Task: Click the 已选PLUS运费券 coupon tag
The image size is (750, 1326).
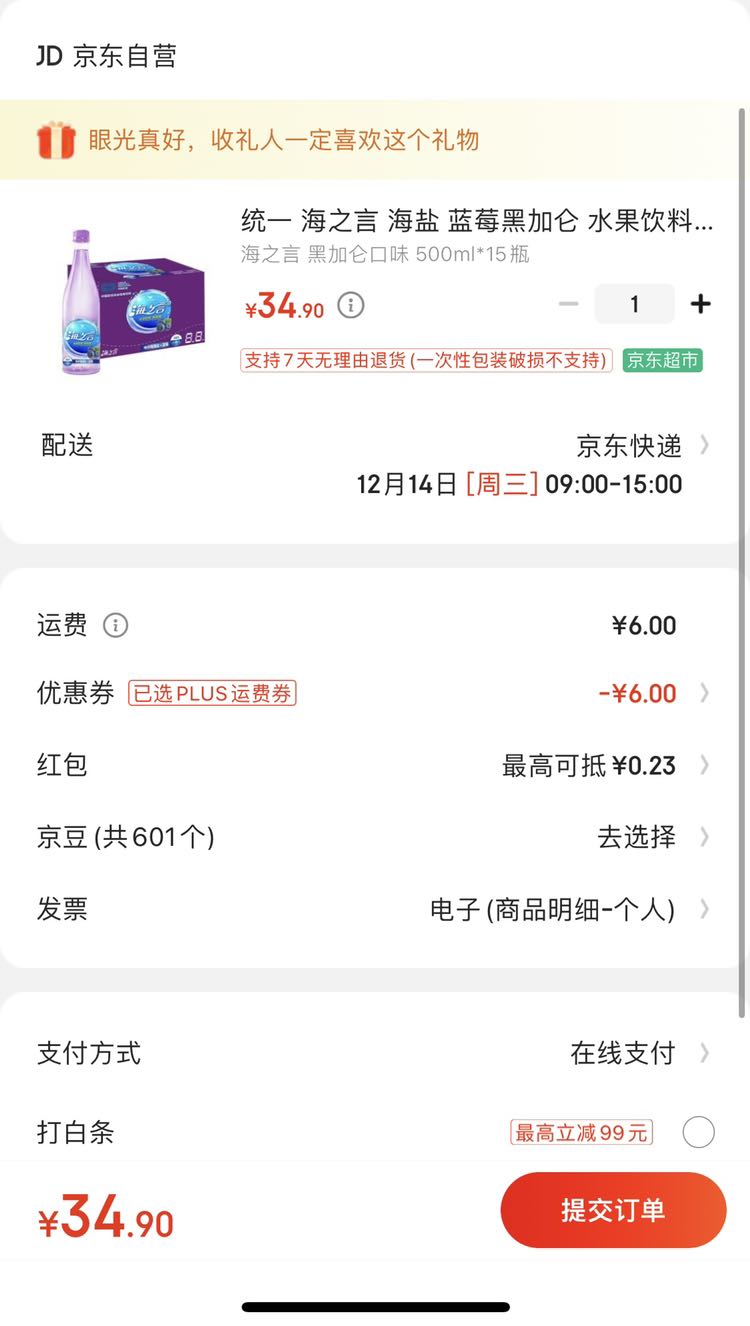Action: 212,693
